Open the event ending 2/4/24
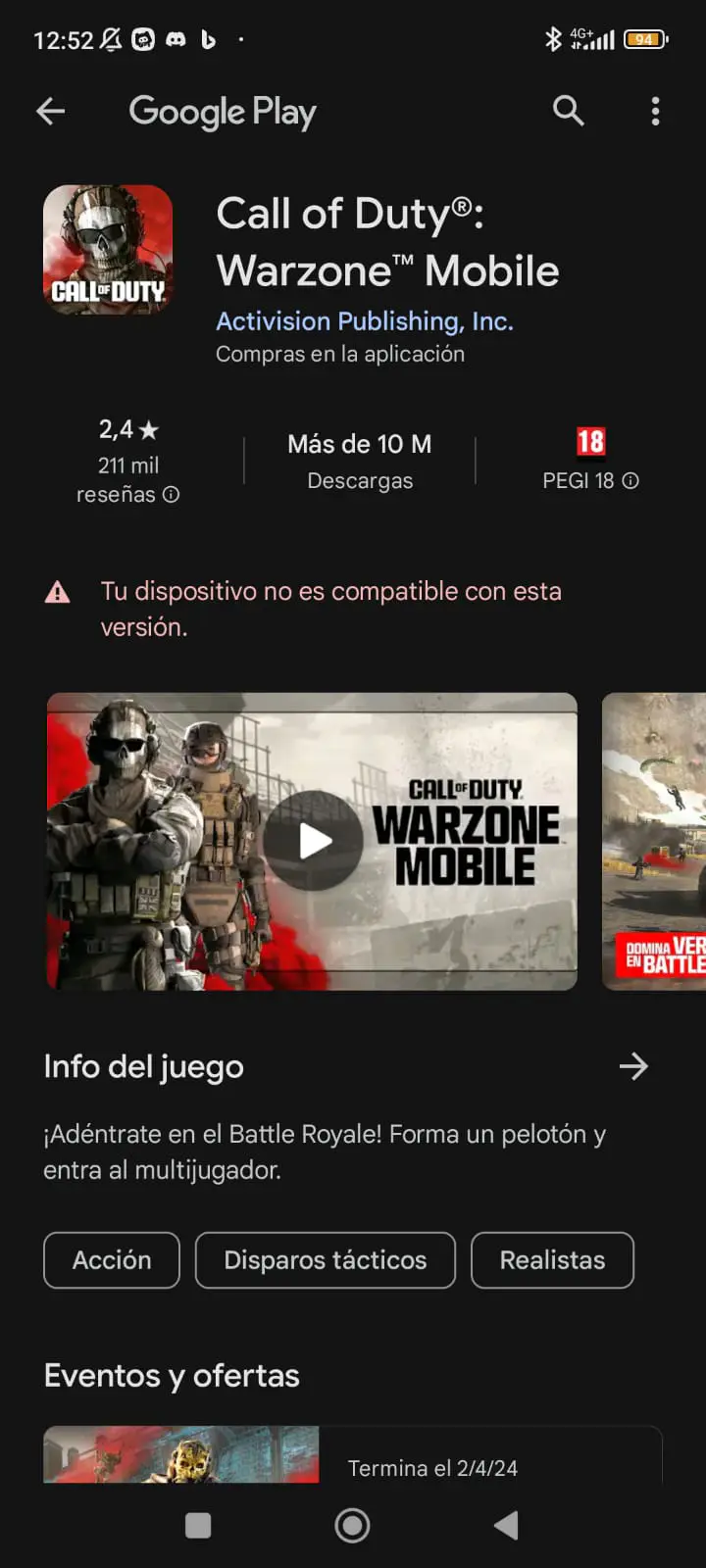The height and width of the screenshot is (1568, 706). [x=353, y=1454]
